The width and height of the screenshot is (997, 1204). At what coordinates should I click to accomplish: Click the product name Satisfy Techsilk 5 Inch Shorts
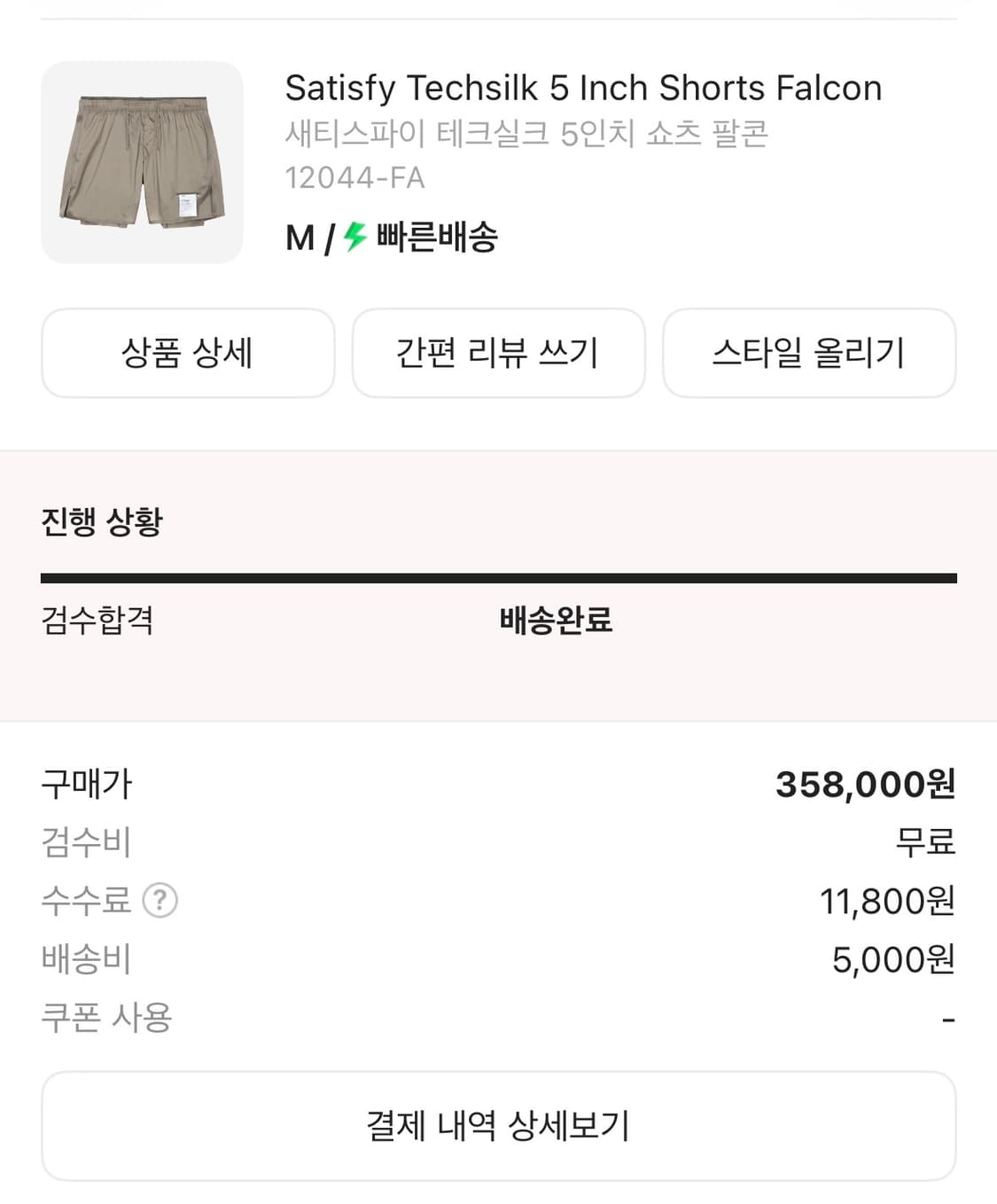point(582,87)
